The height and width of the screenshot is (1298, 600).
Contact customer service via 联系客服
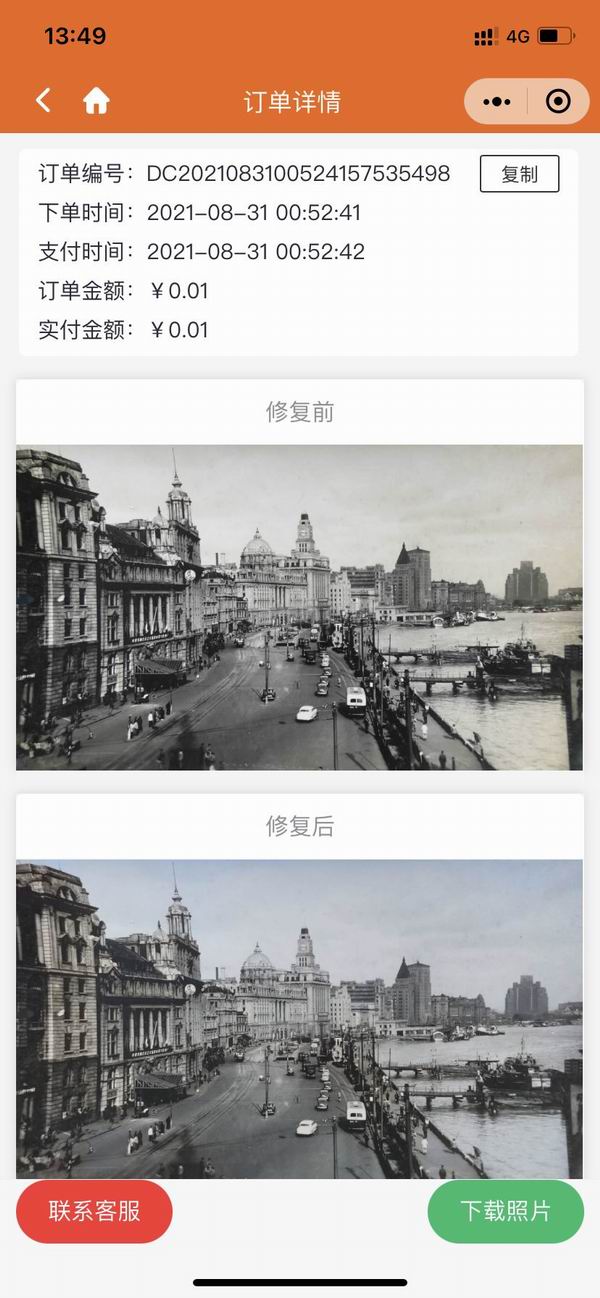(94, 1211)
